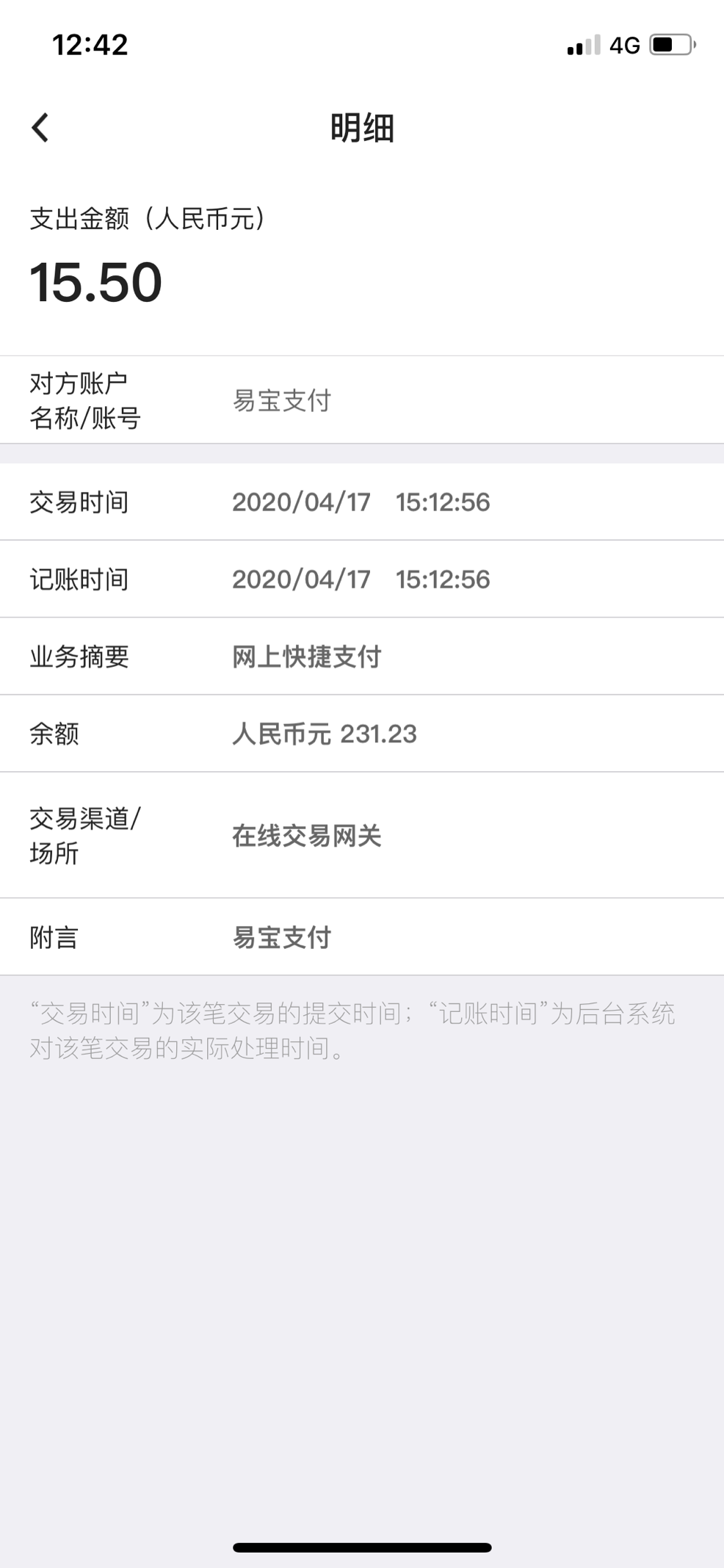Select the 记账时间 row
The image size is (724, 1568).
point(362,578)
